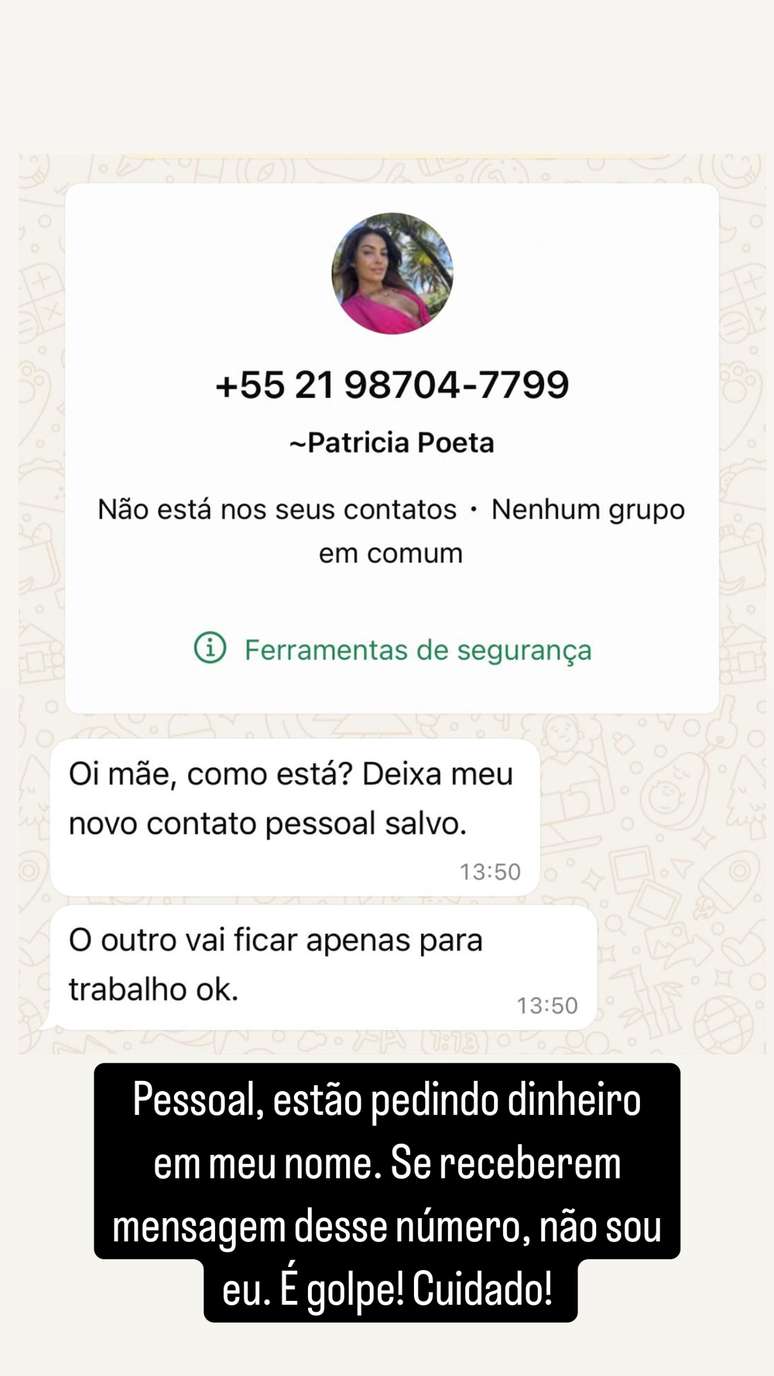Tap the 13:50 timestamp on the first message
The image size is (774, 1376).
(489, 871)
